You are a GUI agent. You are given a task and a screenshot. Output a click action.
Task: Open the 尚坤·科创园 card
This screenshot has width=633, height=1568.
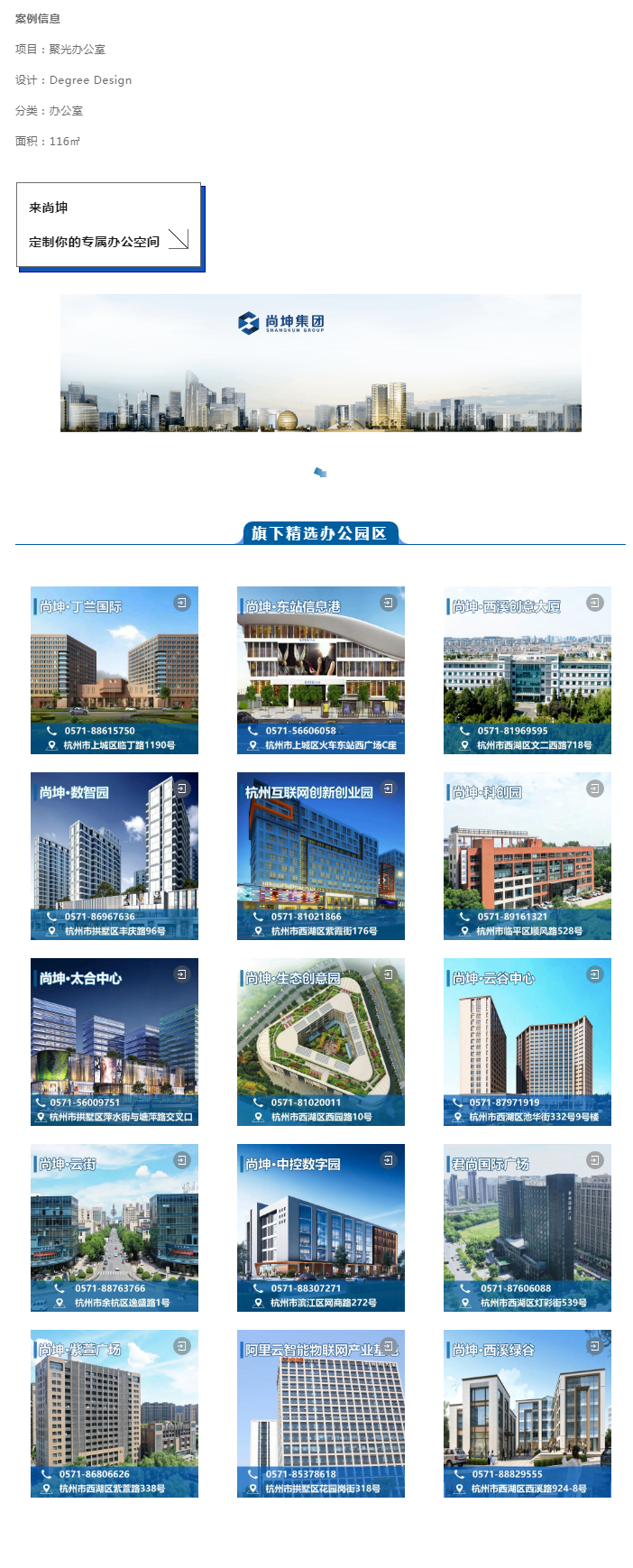527,856
